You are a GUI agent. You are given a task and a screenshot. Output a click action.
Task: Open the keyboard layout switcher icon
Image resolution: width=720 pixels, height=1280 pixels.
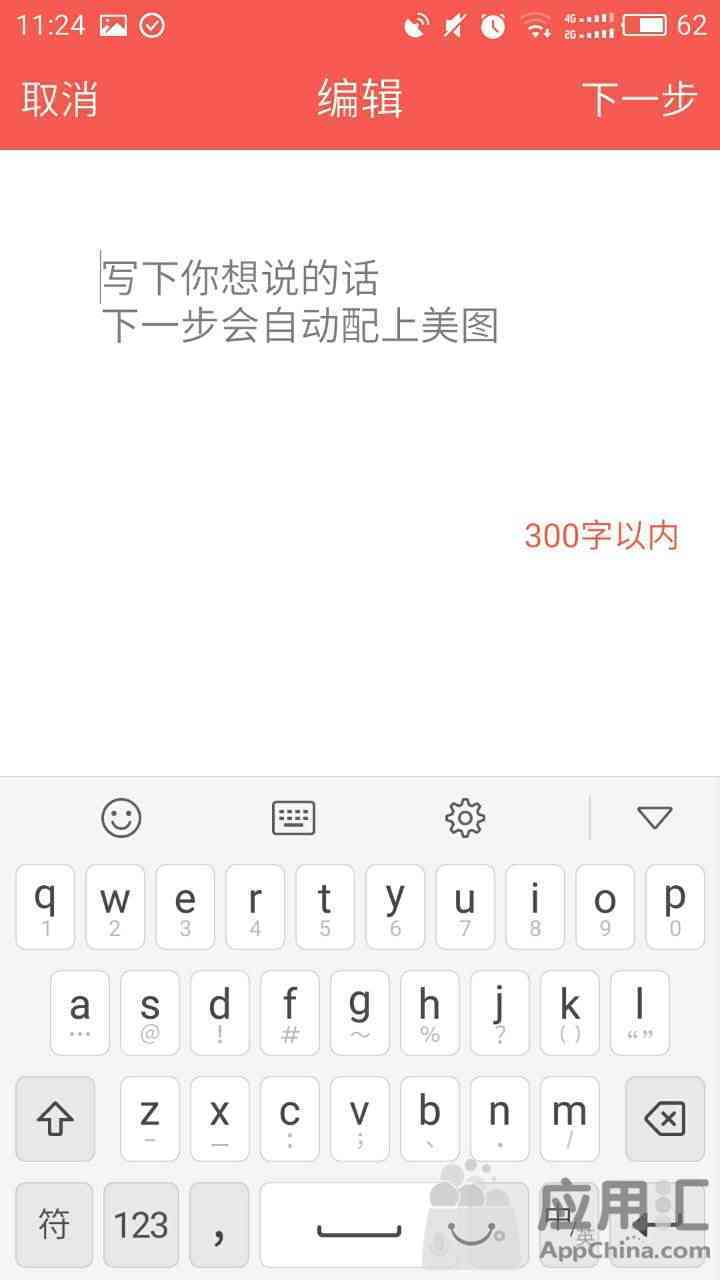(x=294, y=818)
